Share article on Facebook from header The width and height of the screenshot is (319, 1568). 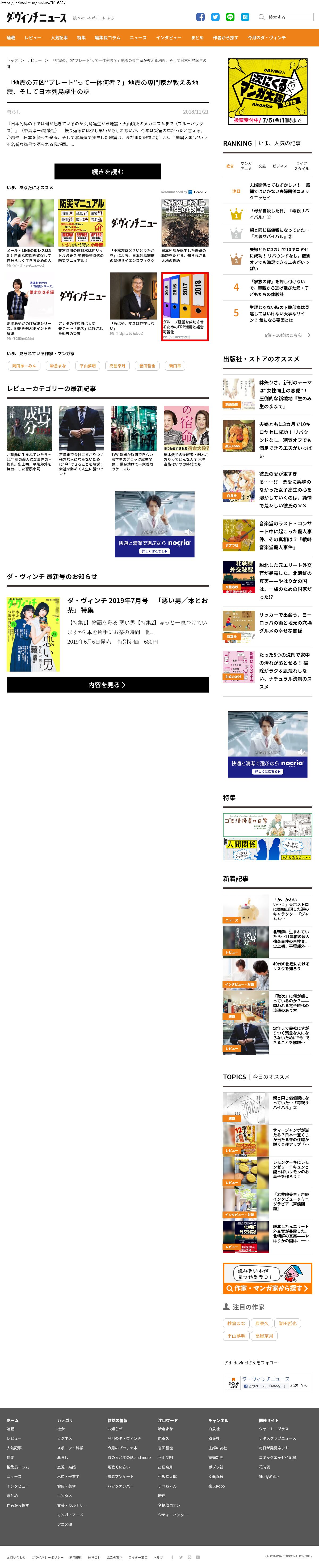click(x=200, y=17)
